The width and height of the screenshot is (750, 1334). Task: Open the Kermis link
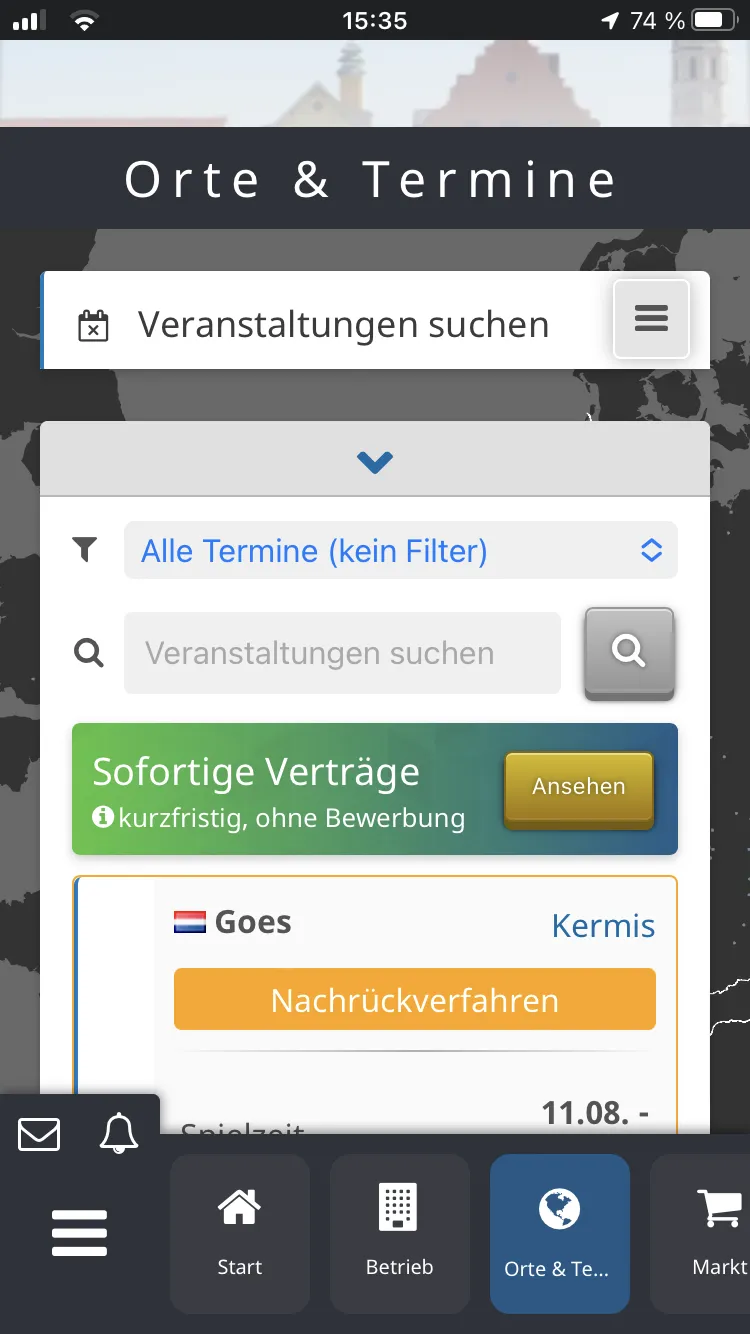(x=603, y=926)
